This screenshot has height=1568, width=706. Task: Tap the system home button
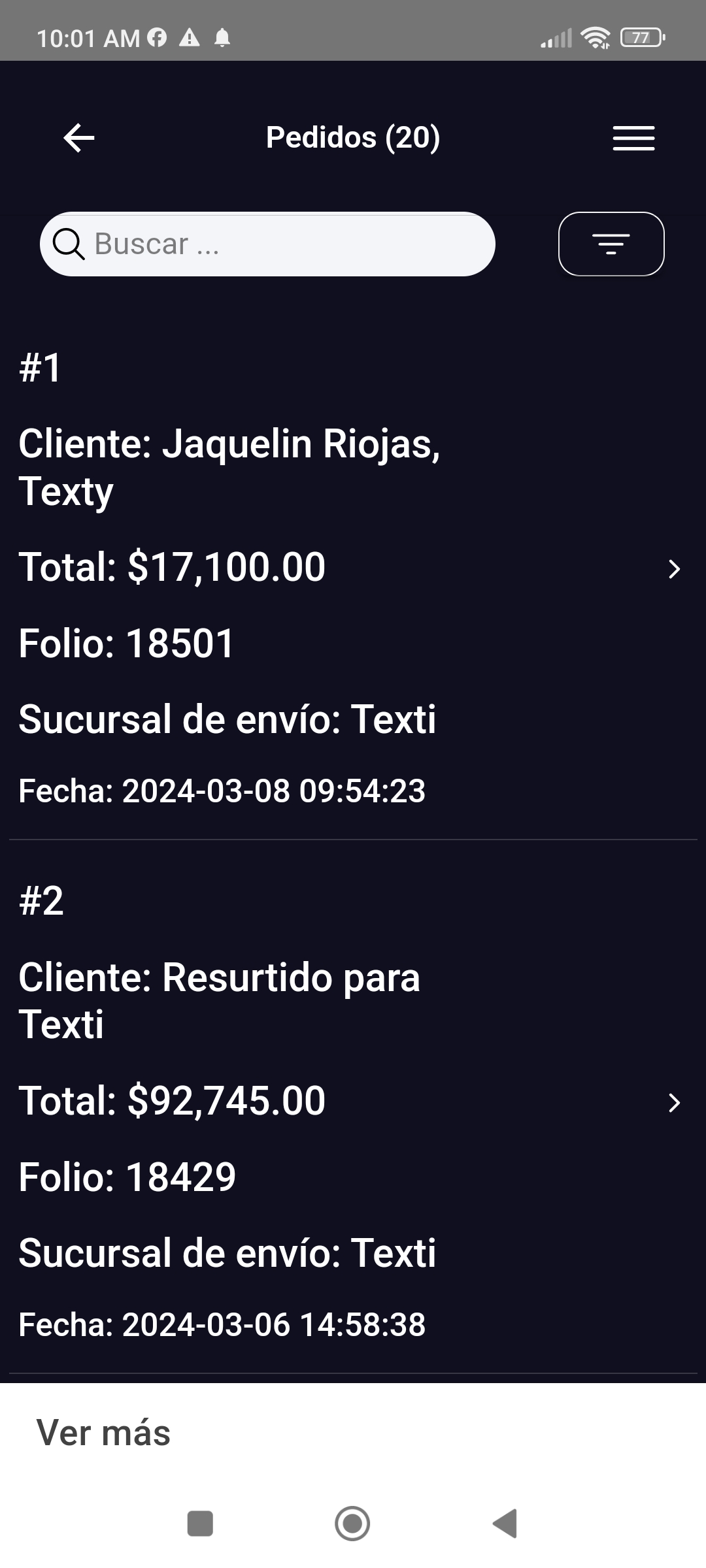coord(352,1524)
